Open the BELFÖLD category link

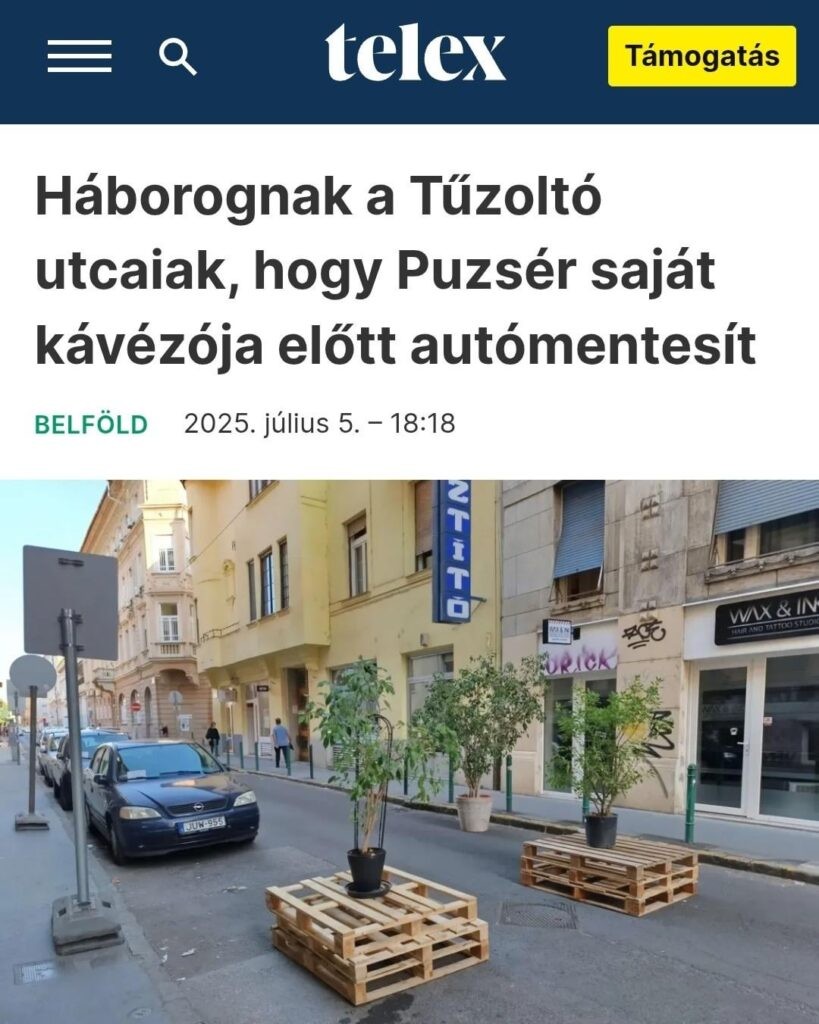tap(91, 424)
